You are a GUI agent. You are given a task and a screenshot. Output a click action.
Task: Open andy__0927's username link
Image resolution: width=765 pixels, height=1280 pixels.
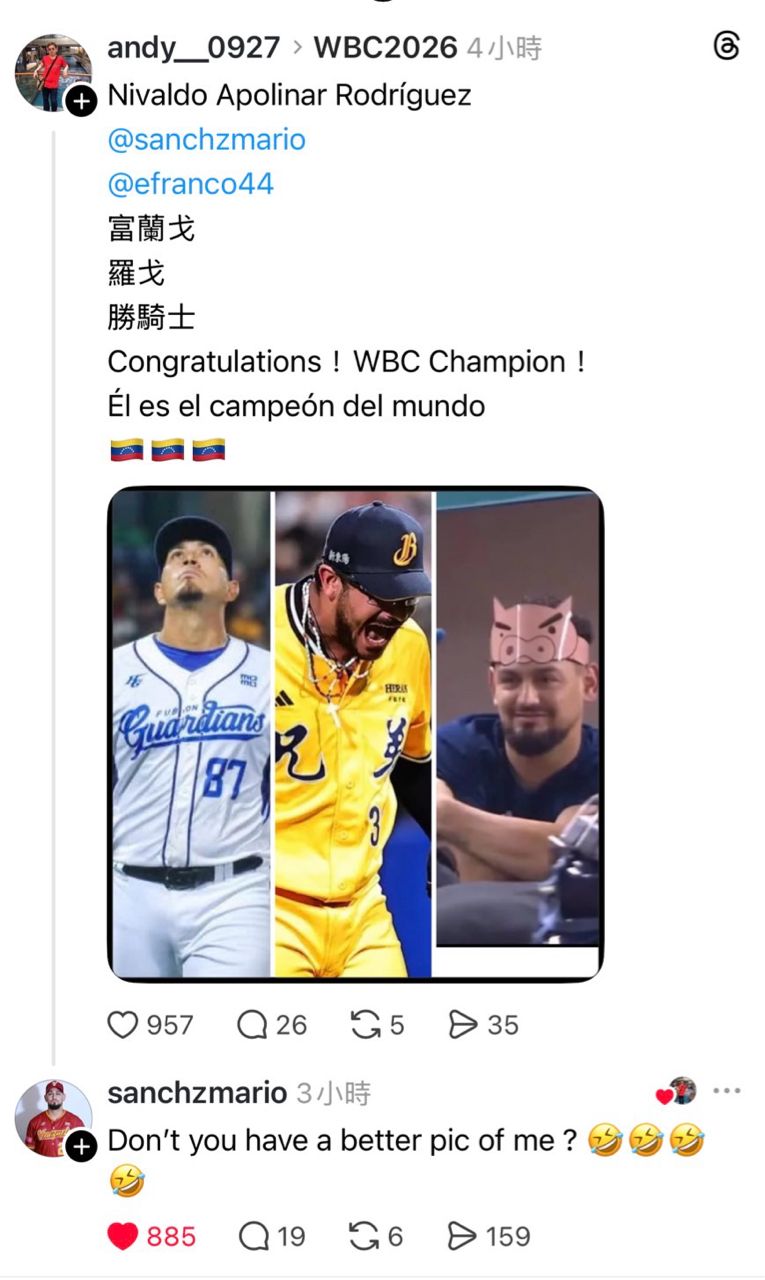click(193, 47)
